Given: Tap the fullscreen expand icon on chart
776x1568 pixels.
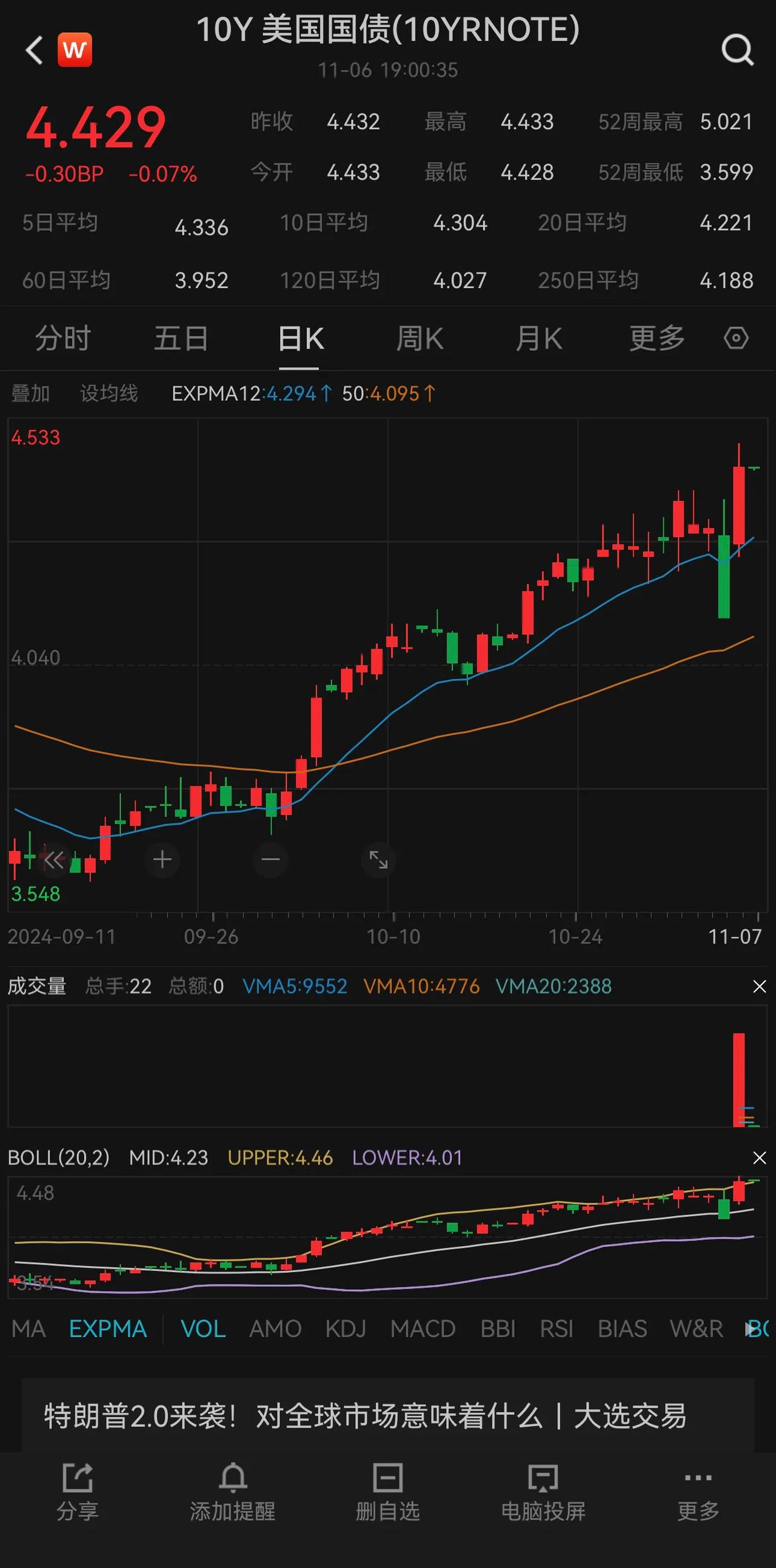Looking at the screenshot, I should [x=378, y=860].
